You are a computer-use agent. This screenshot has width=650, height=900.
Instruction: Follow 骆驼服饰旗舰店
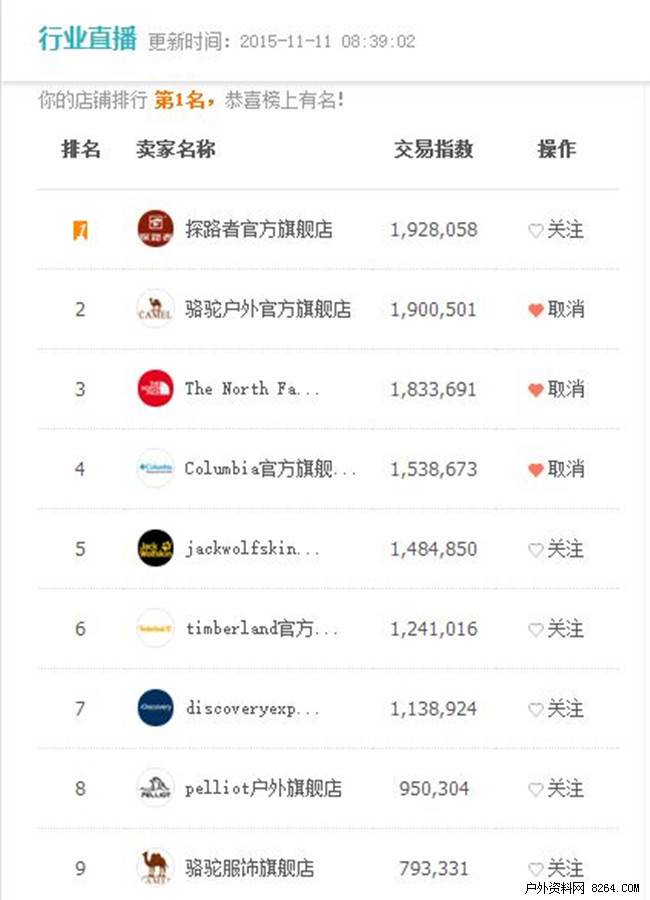click(x=556, y=869)
